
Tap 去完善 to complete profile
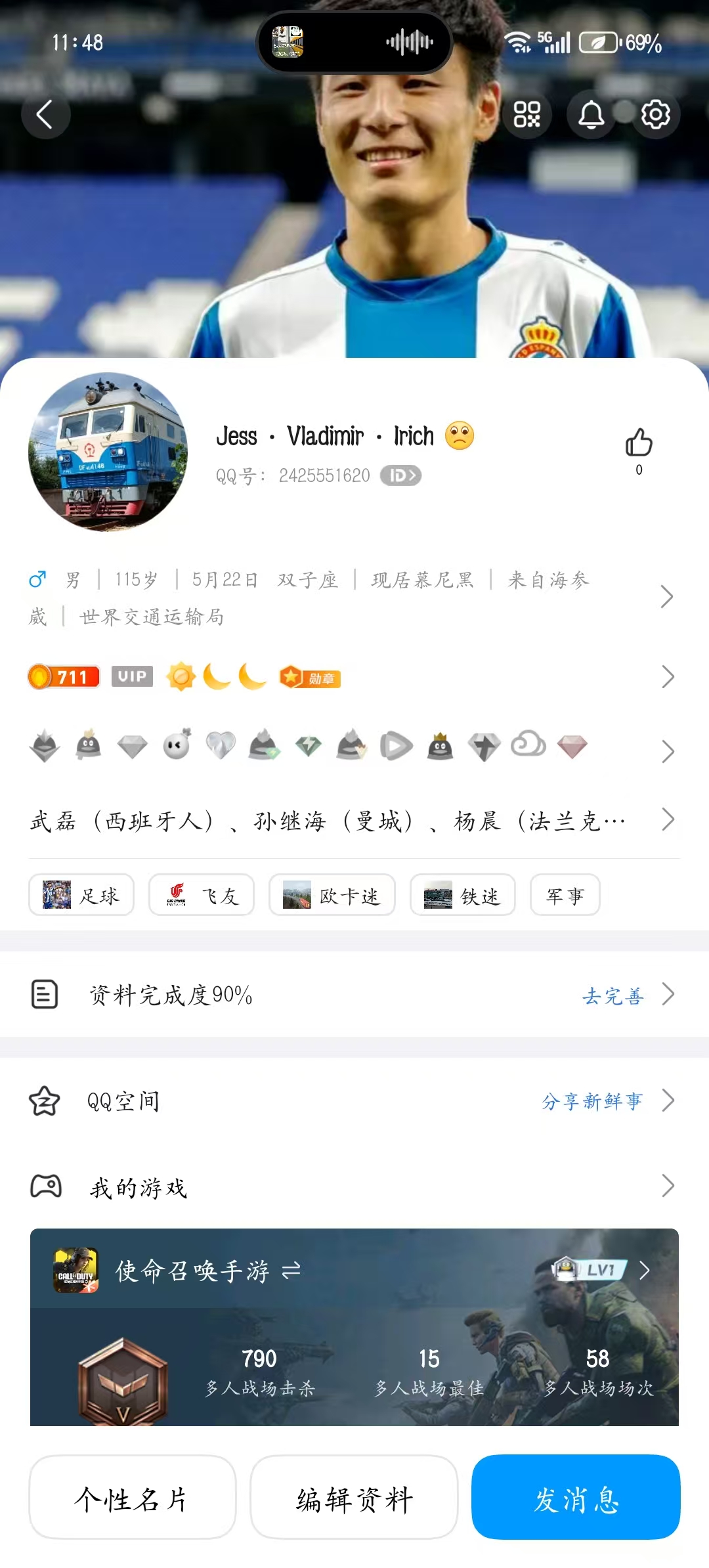click(612, 996)
